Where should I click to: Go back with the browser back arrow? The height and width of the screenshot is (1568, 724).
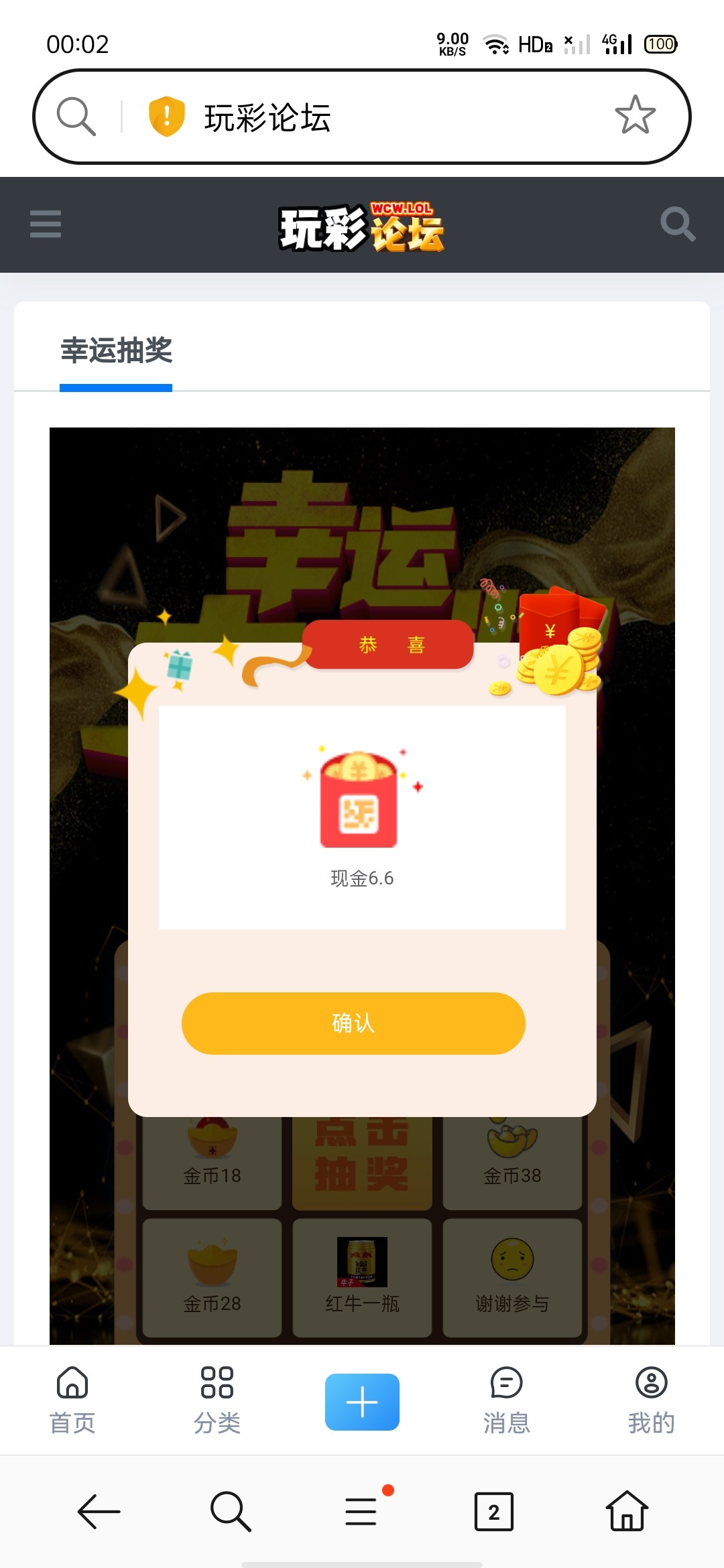pos(99,1512)
